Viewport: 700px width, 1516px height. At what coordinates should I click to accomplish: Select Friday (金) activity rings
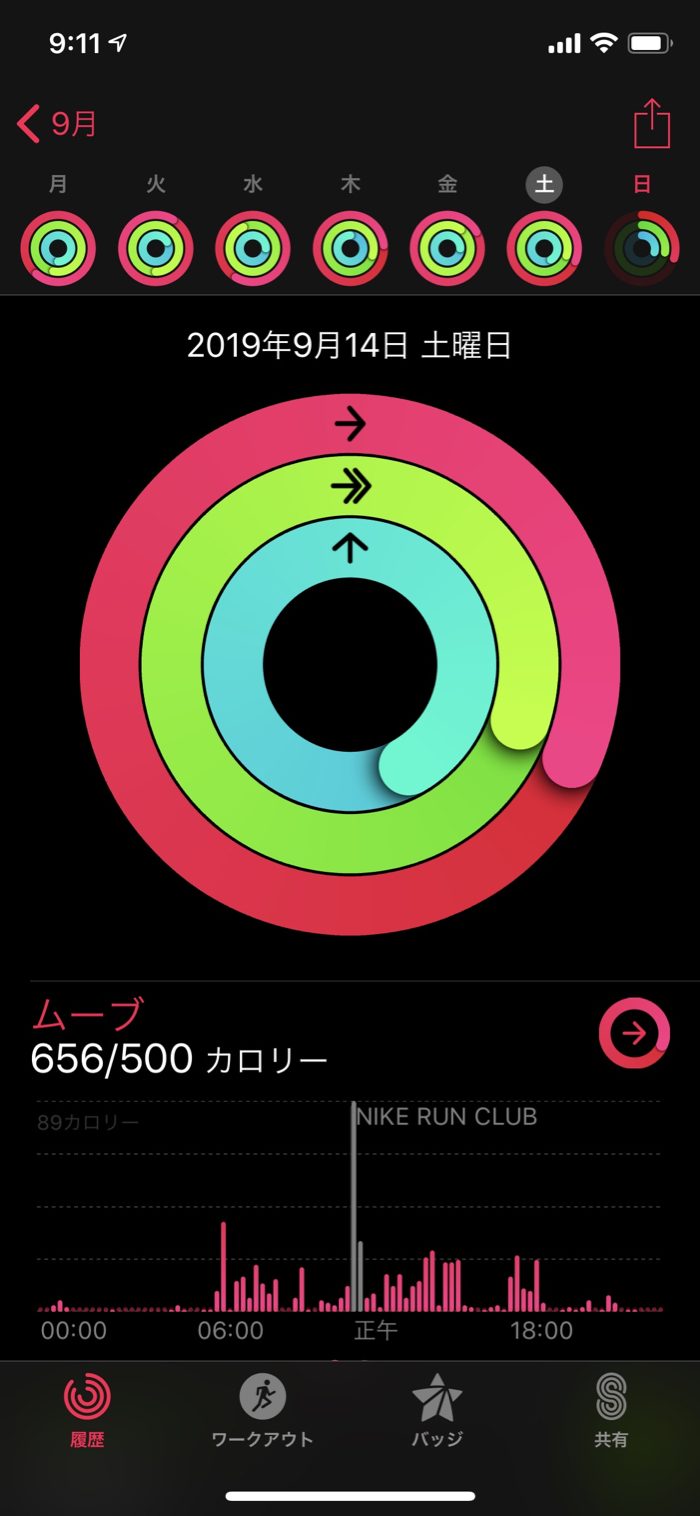click(447, 249)
